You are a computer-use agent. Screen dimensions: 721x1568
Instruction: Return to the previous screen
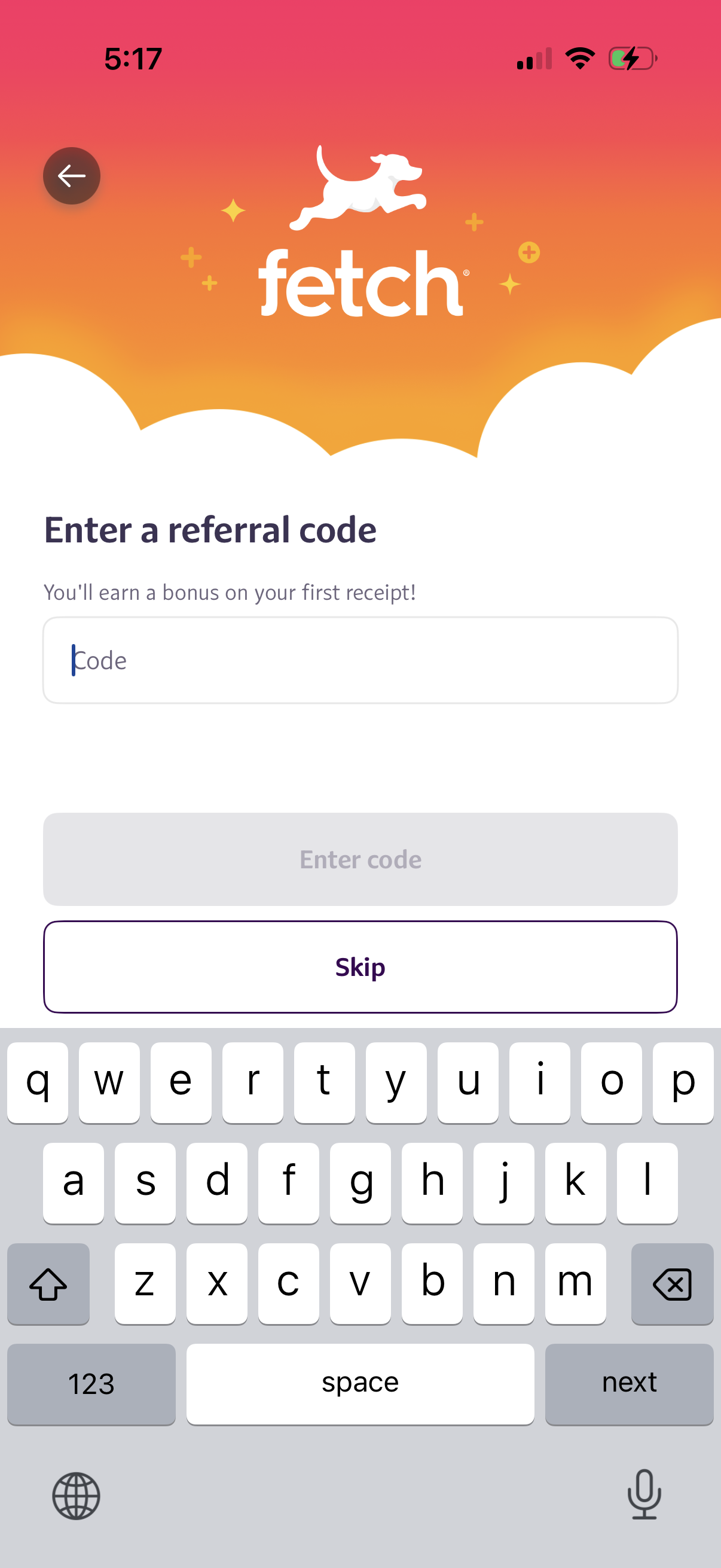[x=71, y=175]
